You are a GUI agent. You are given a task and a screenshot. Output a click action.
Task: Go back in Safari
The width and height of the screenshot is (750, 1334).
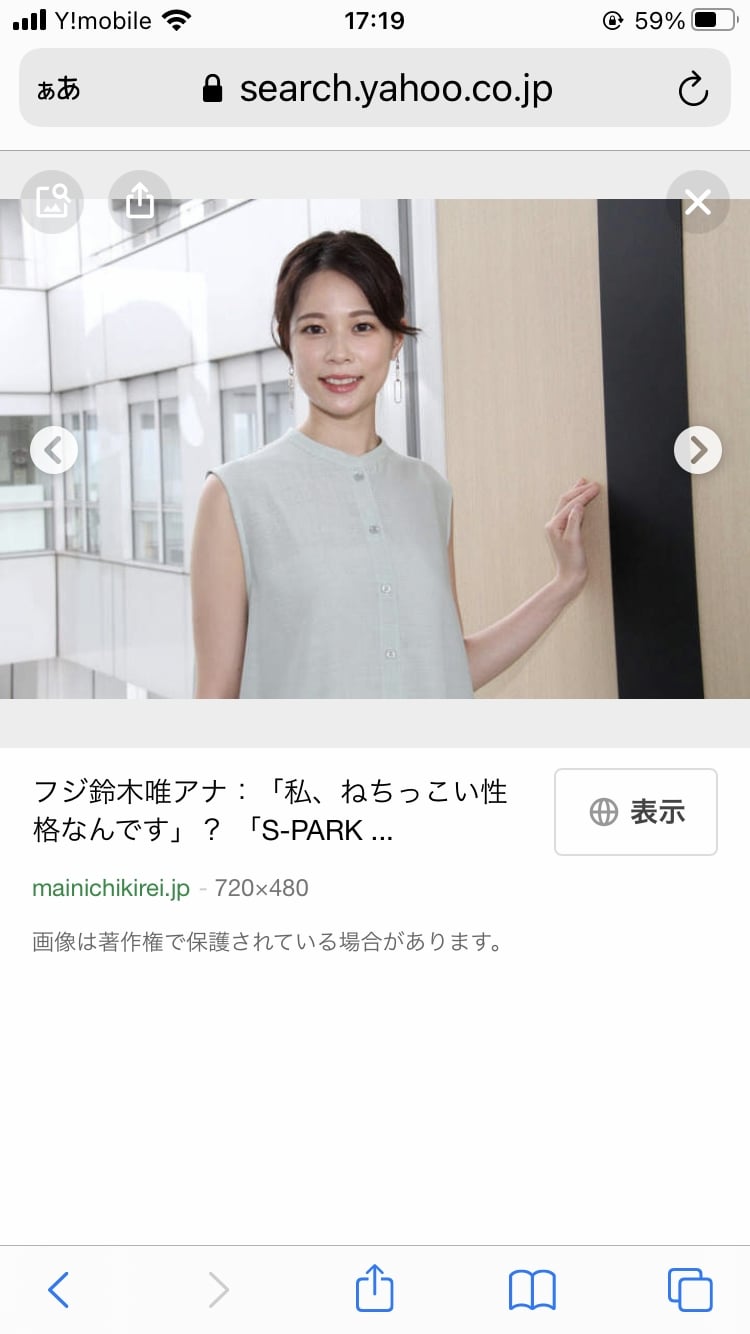(x=59, y=1290)
